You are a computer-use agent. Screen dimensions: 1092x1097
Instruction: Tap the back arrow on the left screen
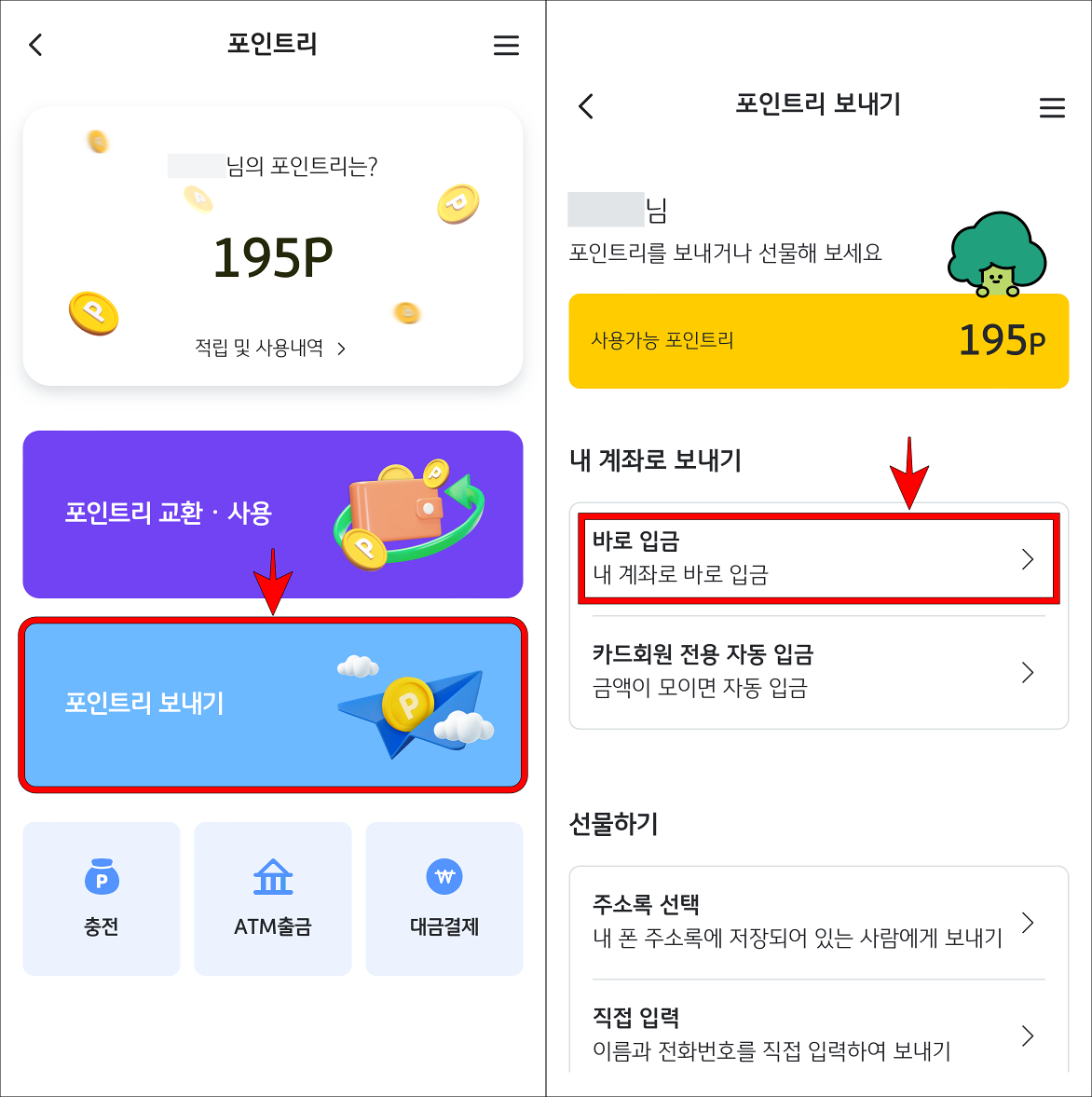click(35, 44)
